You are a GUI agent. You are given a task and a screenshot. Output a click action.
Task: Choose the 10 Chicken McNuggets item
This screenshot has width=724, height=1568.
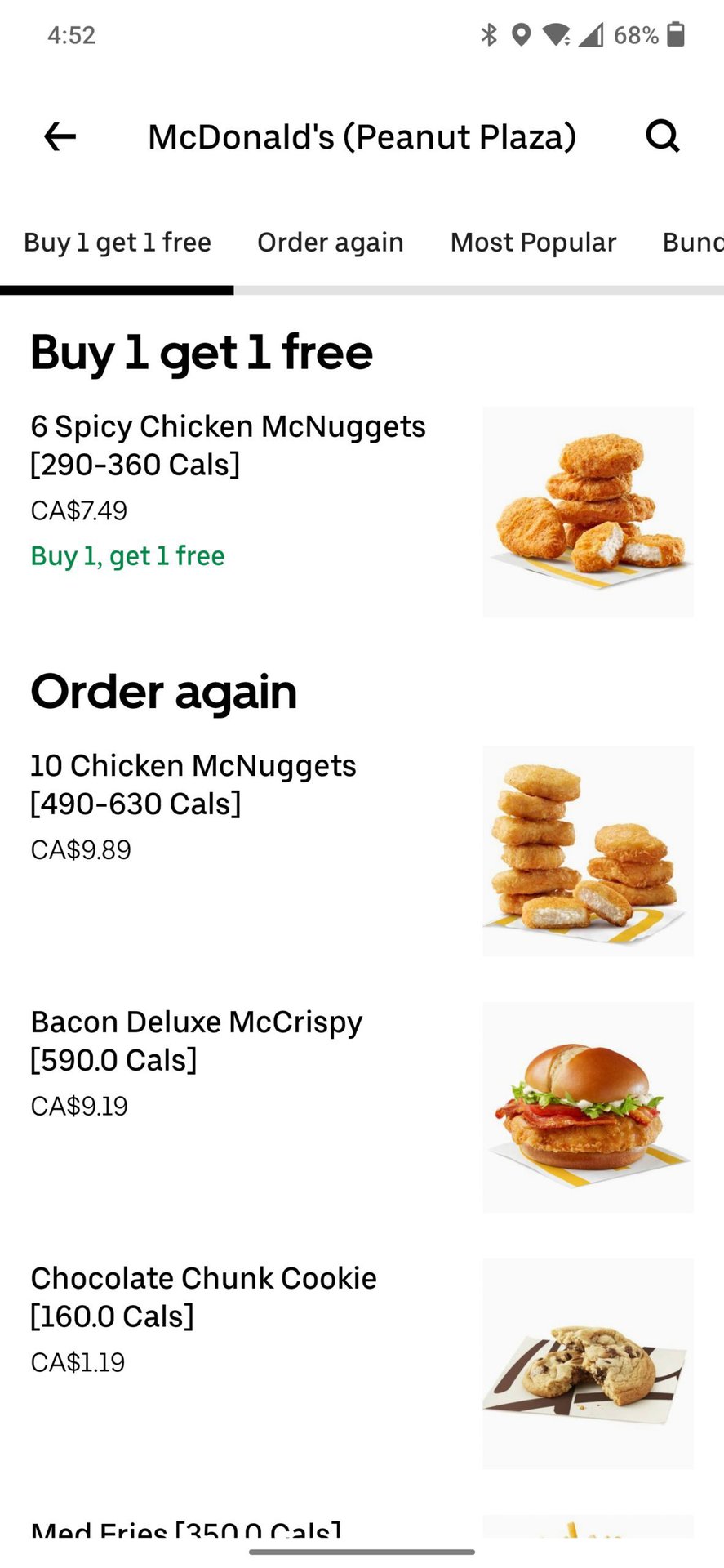pyautogui.click(x=193, y=784)
